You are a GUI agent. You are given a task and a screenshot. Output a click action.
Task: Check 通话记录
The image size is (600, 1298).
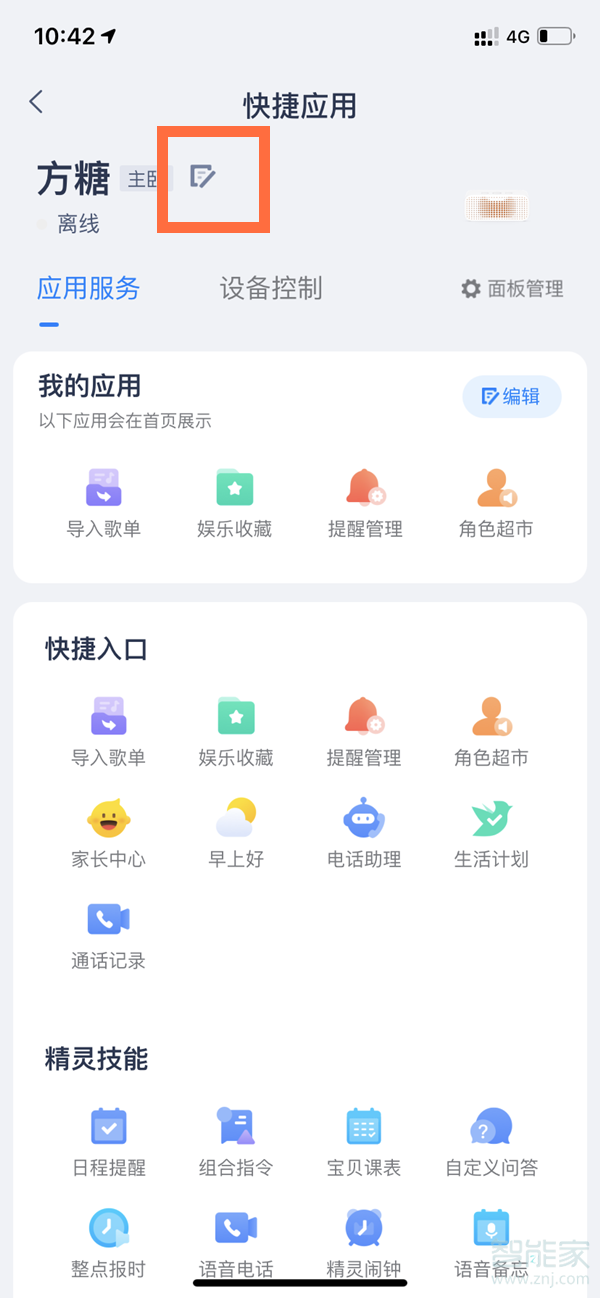108,934
